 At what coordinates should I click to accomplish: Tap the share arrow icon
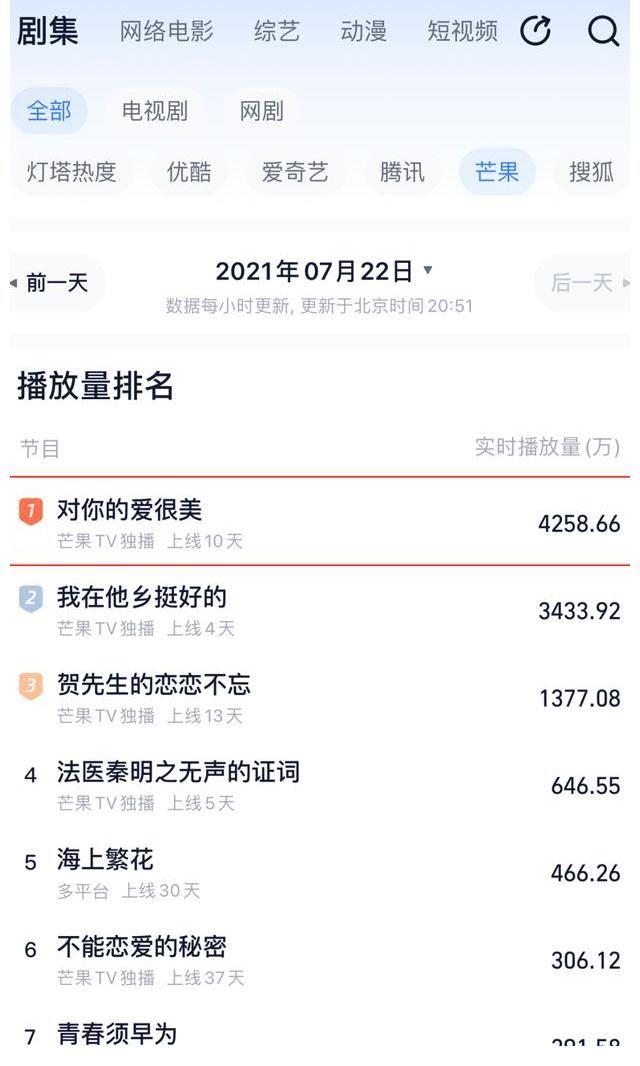click(x=536, y=32)
